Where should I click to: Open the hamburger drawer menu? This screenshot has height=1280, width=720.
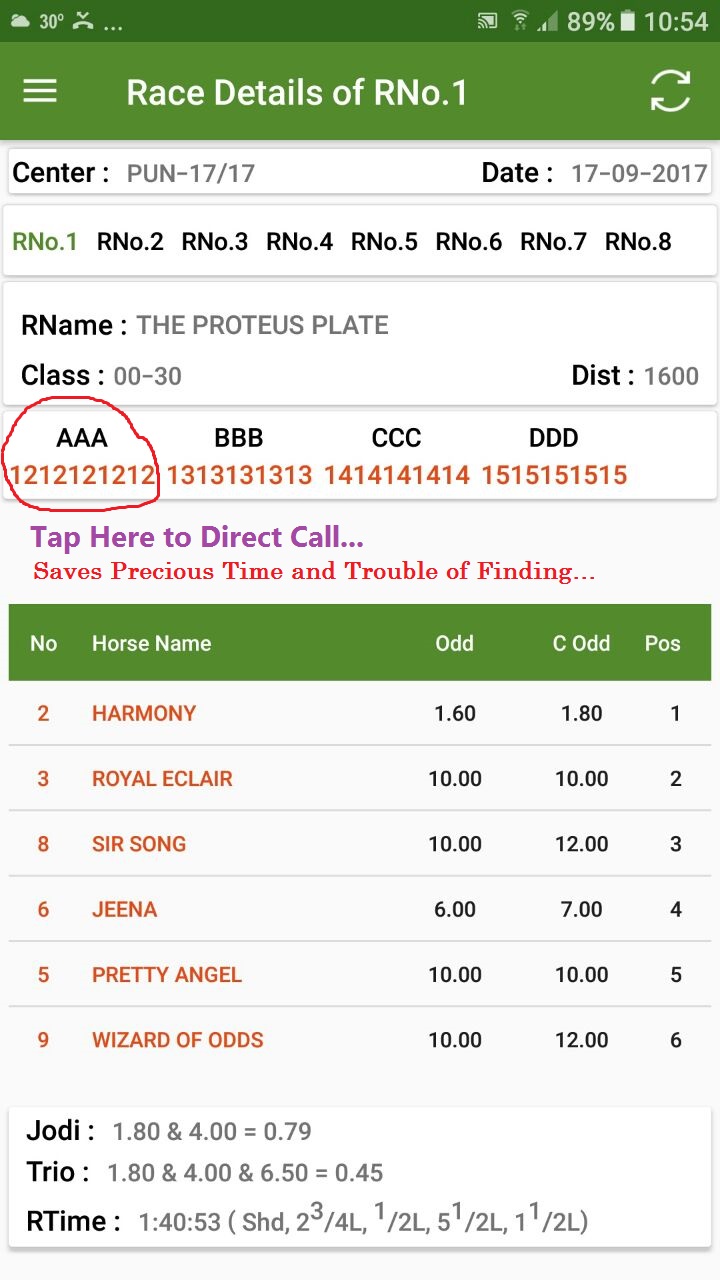[x=40, y=92]
